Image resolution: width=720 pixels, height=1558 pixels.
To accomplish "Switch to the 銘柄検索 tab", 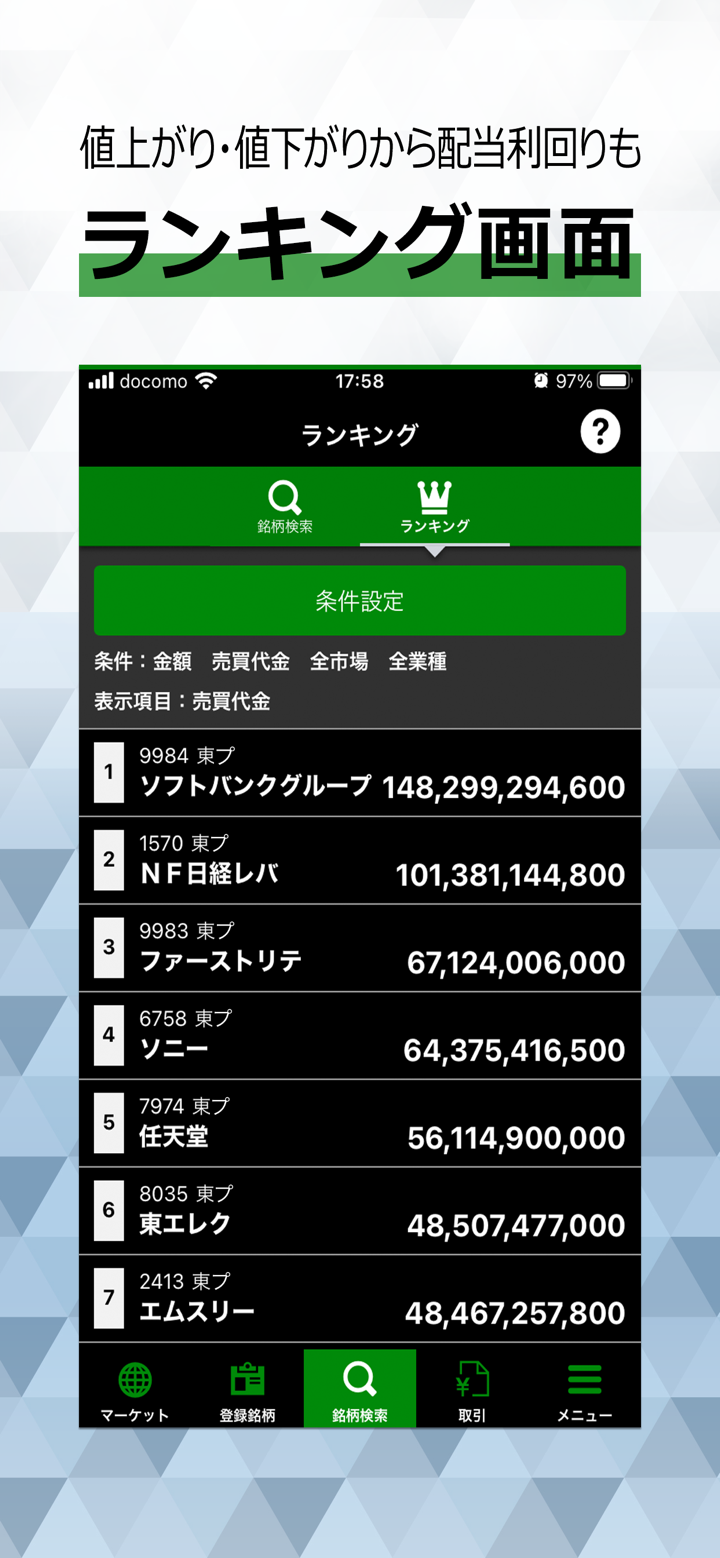I will (285, 505).
